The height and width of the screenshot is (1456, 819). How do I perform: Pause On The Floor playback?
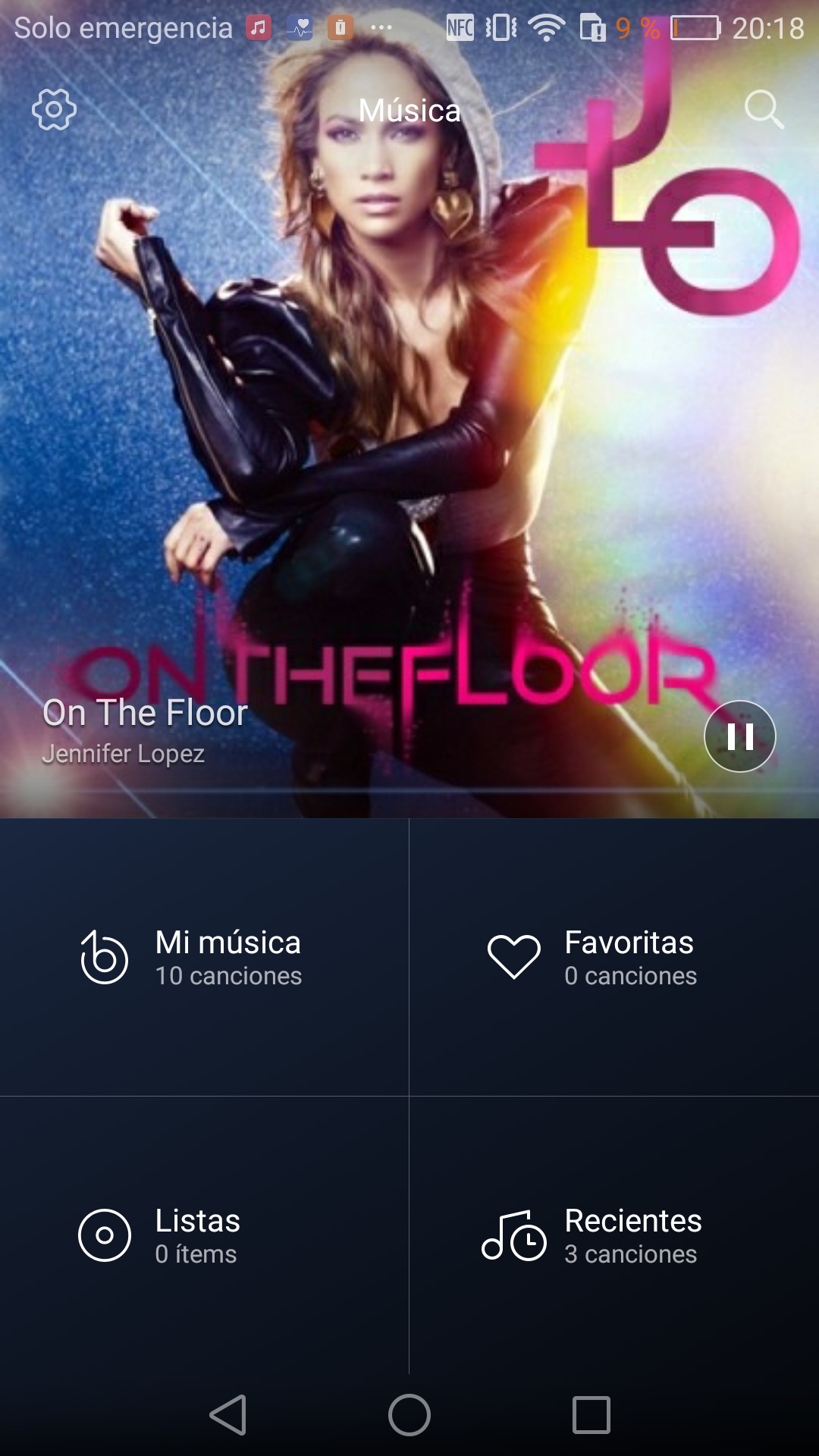click(x=739, y=736)
